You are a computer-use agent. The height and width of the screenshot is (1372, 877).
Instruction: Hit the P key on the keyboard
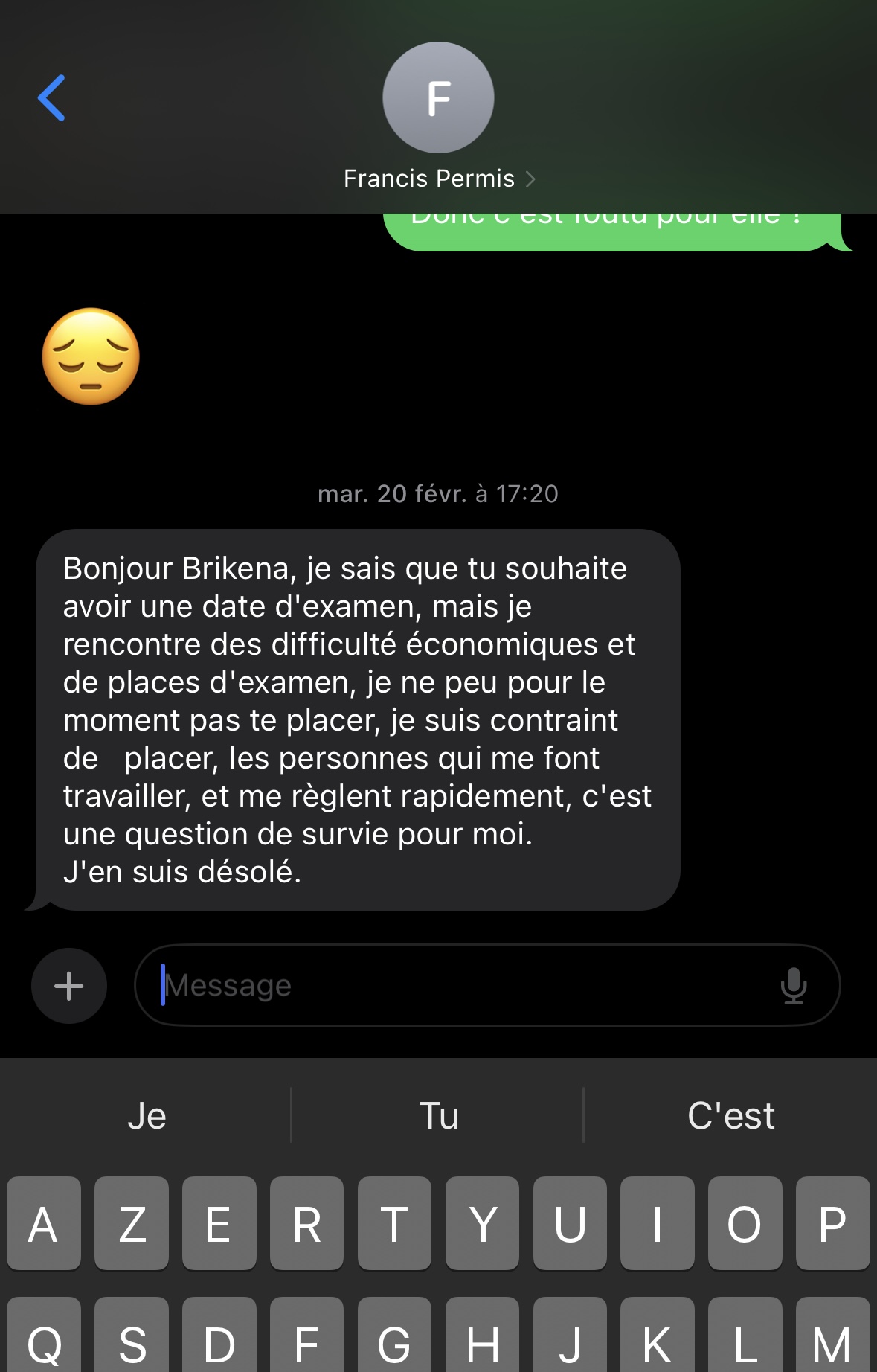[832, 1224]
